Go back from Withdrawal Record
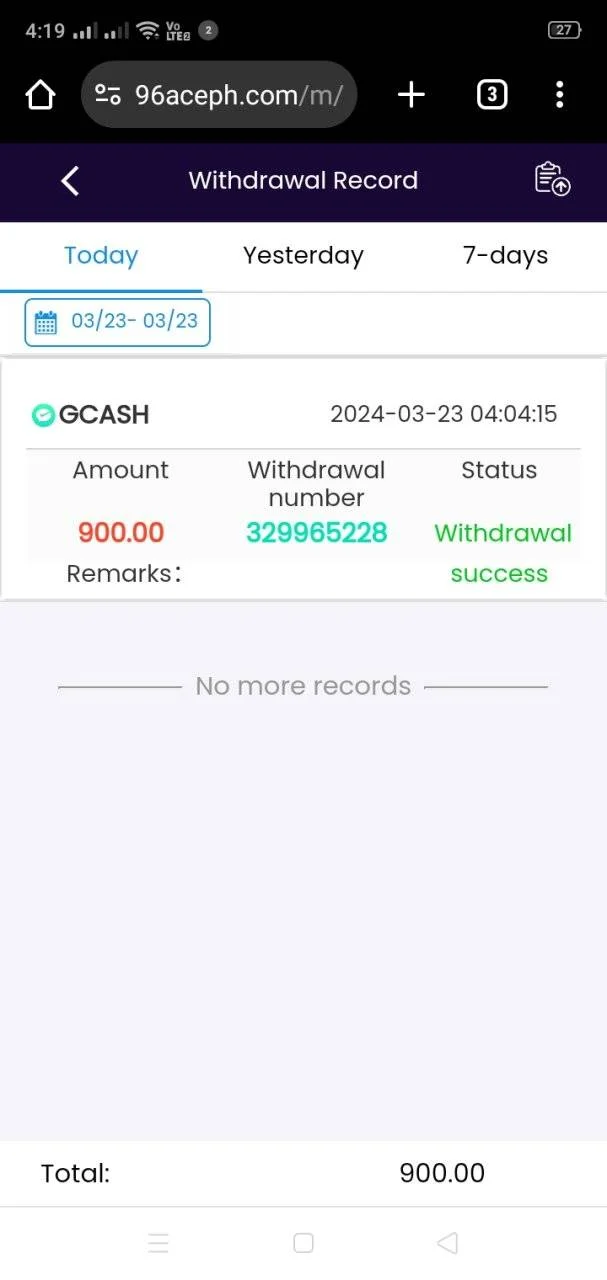Screen dimensions: 607x1280 [70, 181]
